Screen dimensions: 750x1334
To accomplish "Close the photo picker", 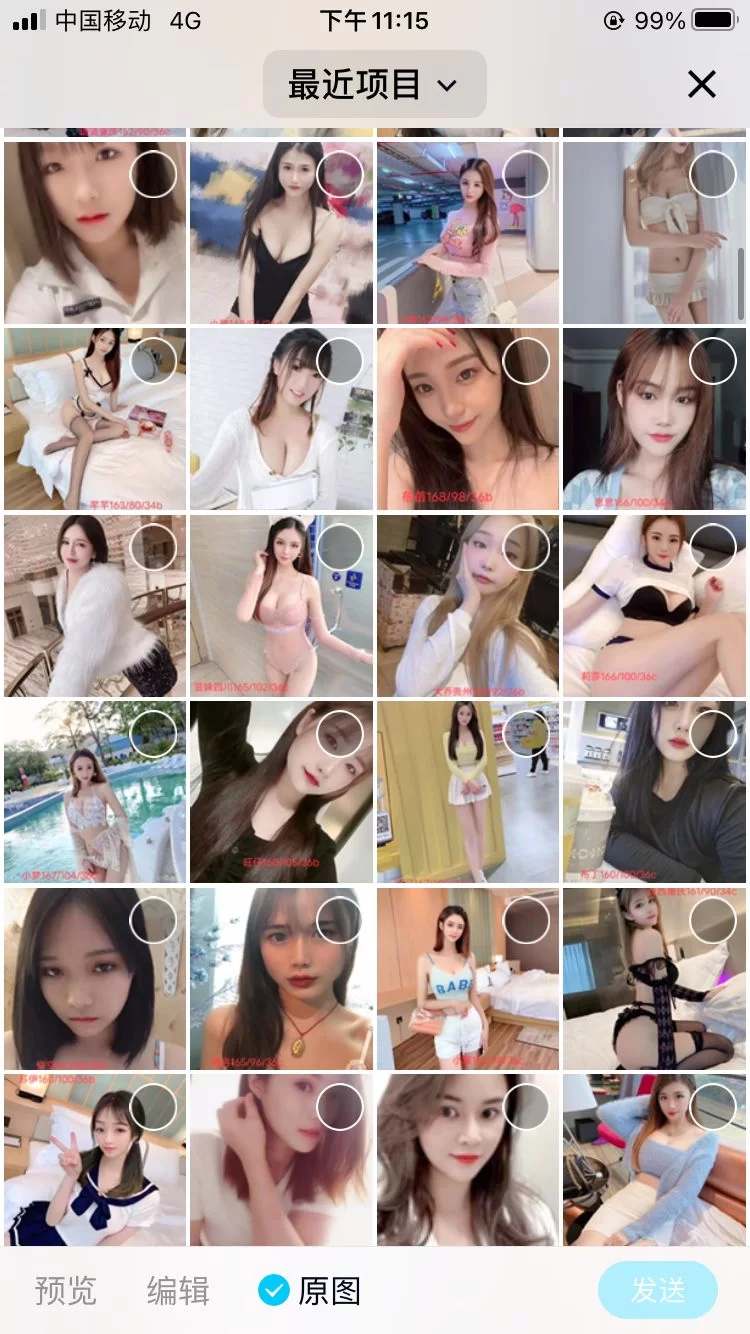I will pos(702,84).
